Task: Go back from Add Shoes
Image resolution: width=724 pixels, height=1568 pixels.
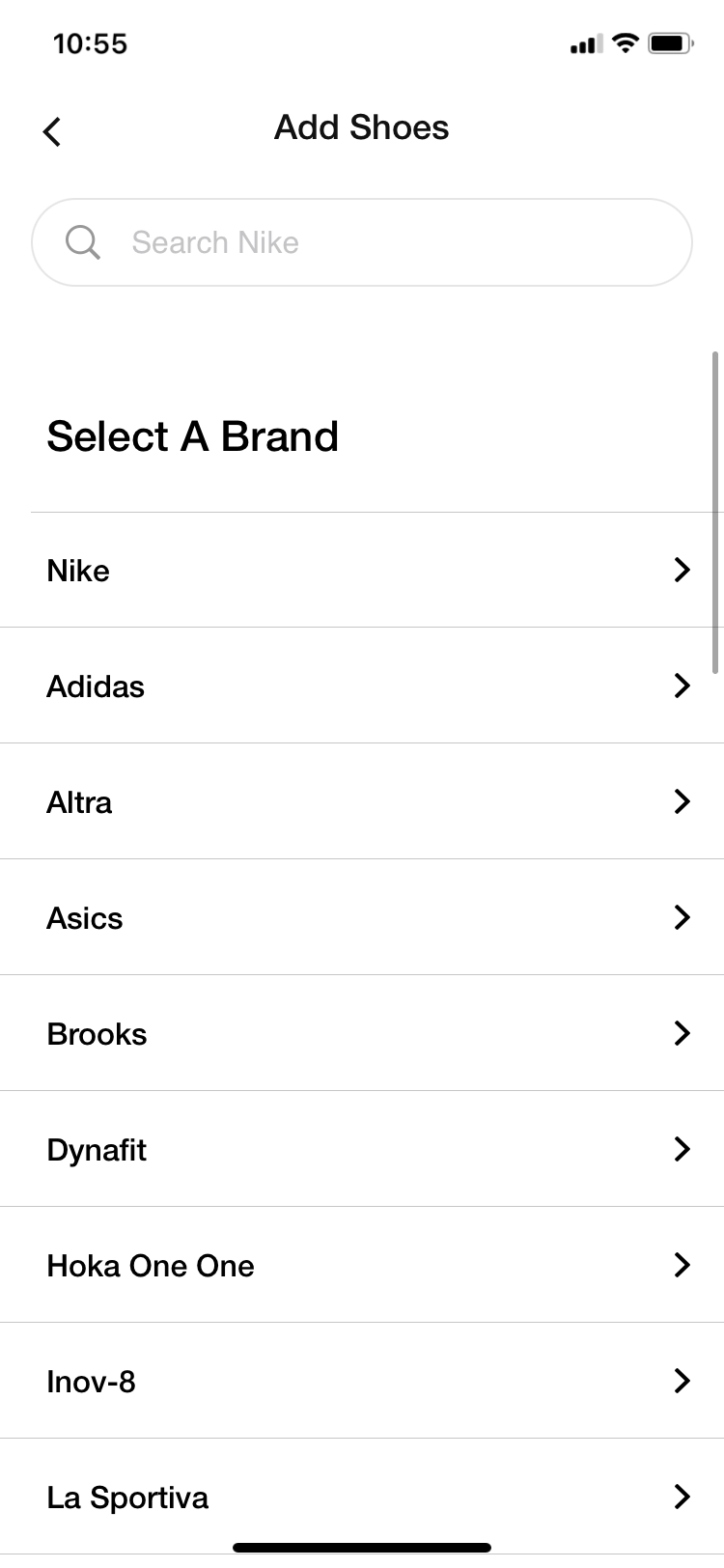Action: click(53, 131)
